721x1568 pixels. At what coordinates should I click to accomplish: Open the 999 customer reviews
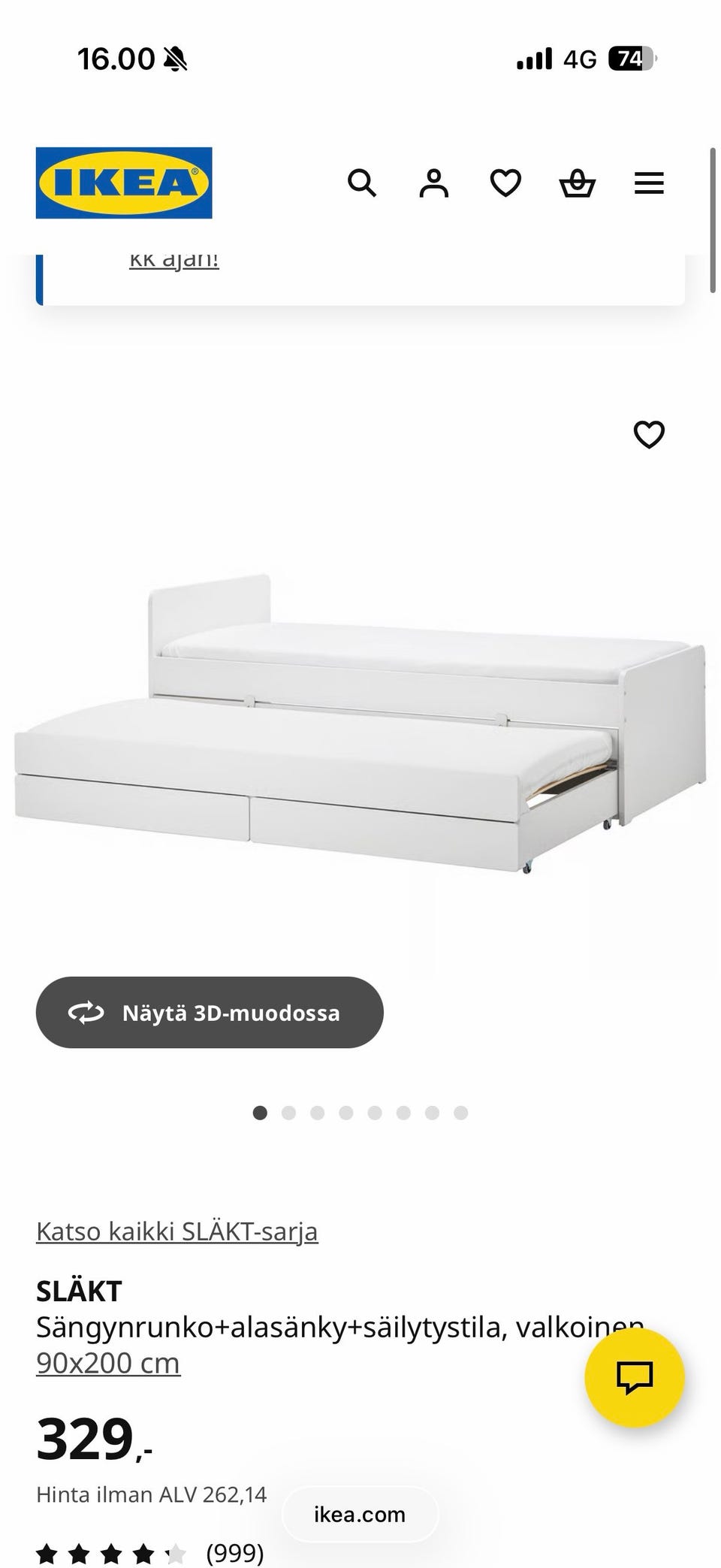[234, 1552]
